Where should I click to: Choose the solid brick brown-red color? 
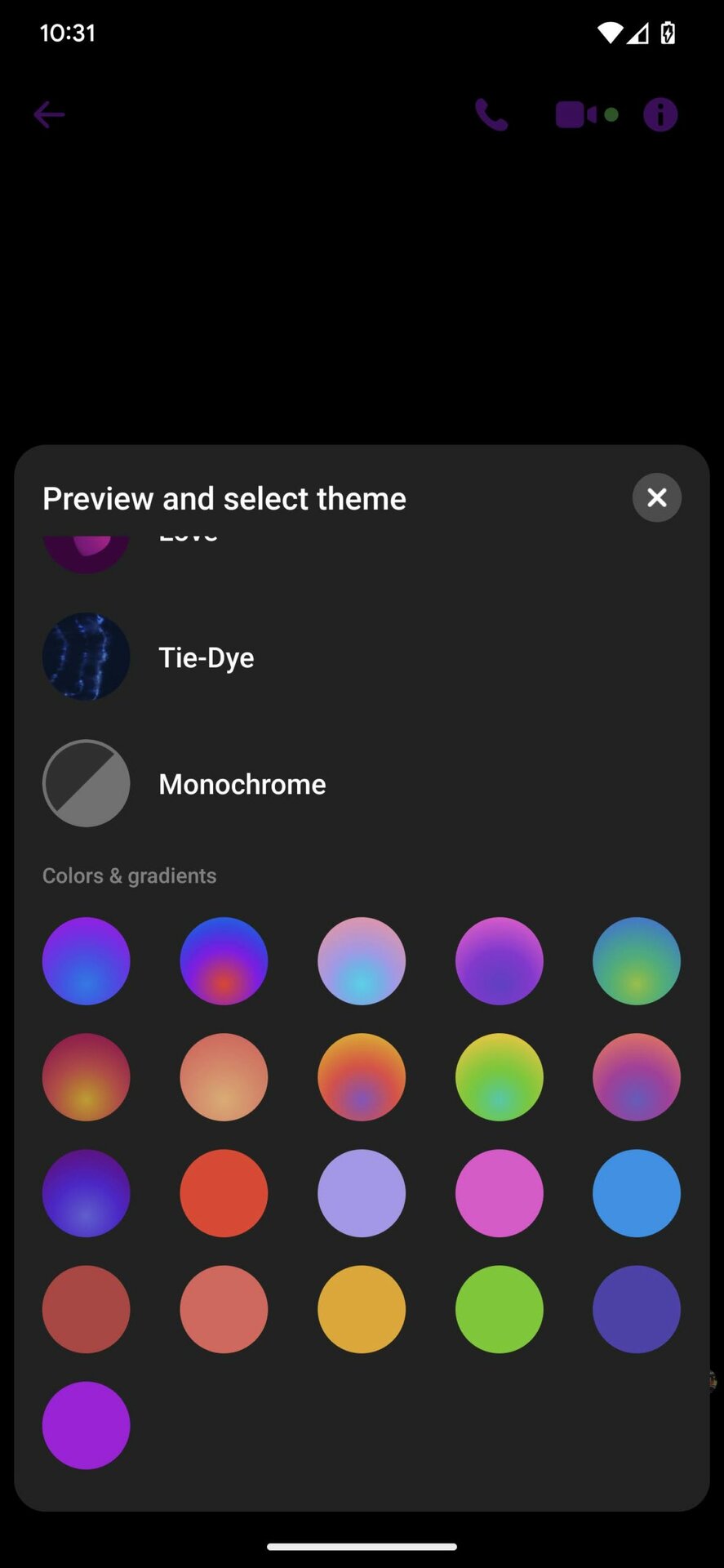[x=86, y=1309]
